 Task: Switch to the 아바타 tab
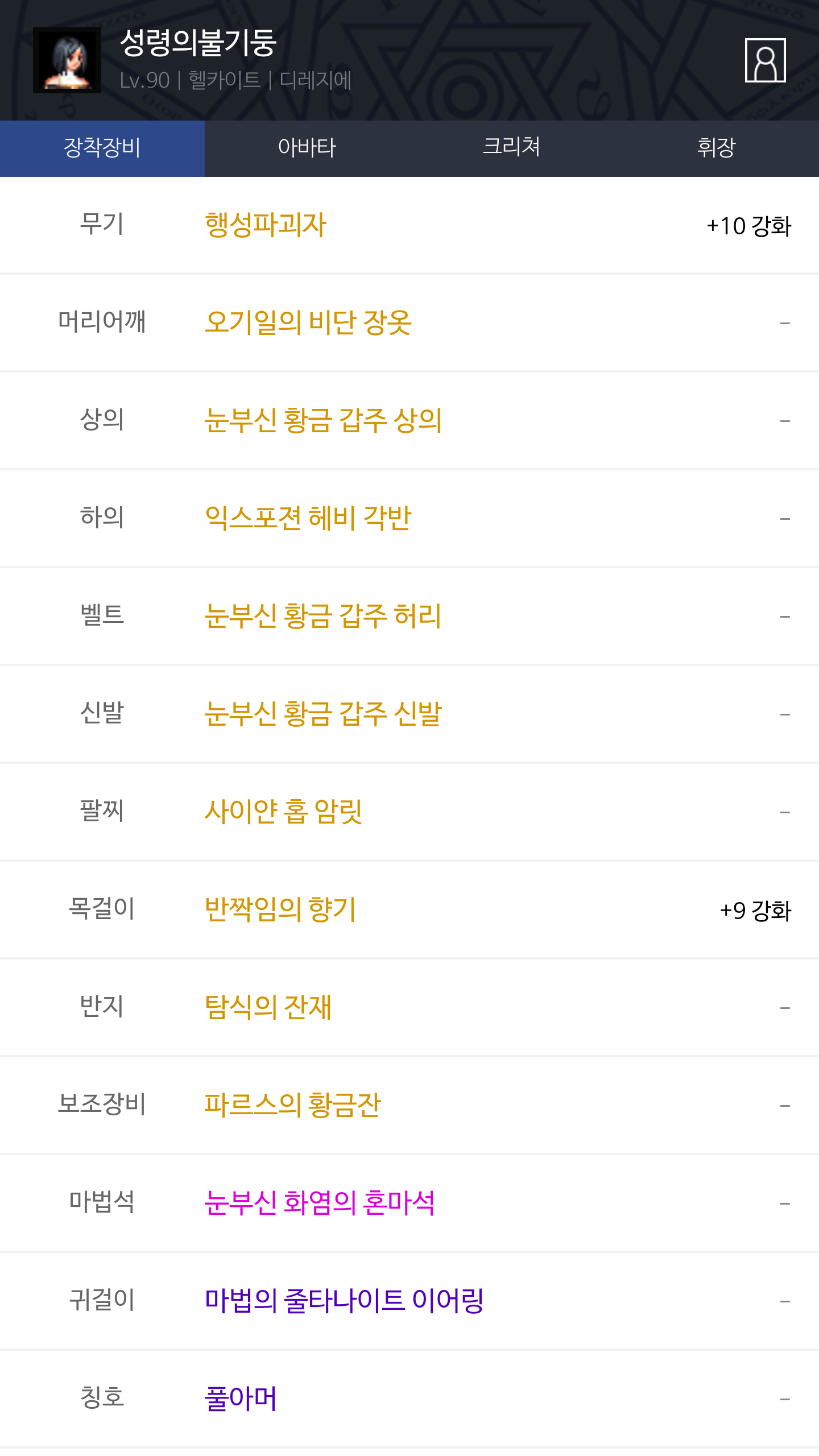coord(307,148)
